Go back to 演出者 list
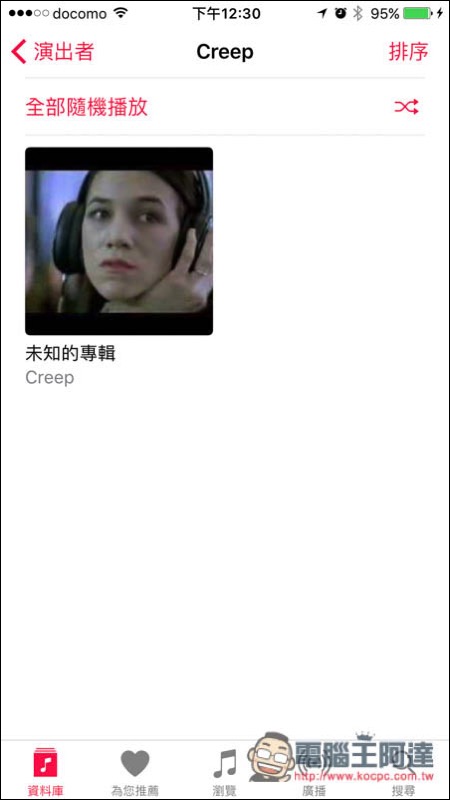 pos(53,52)
